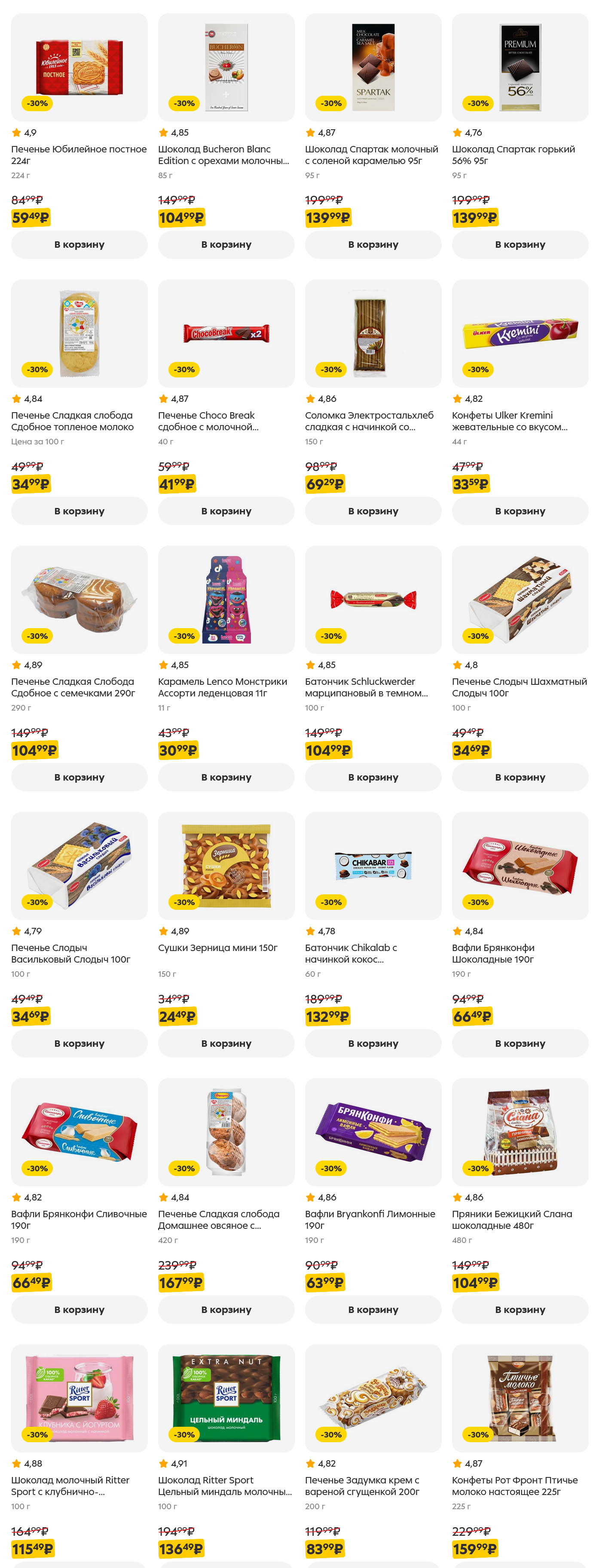The image size is (593, 1568).
Task: Add Шоколад Спартак горький 56% to cart
Action: [x=520, y=244]
